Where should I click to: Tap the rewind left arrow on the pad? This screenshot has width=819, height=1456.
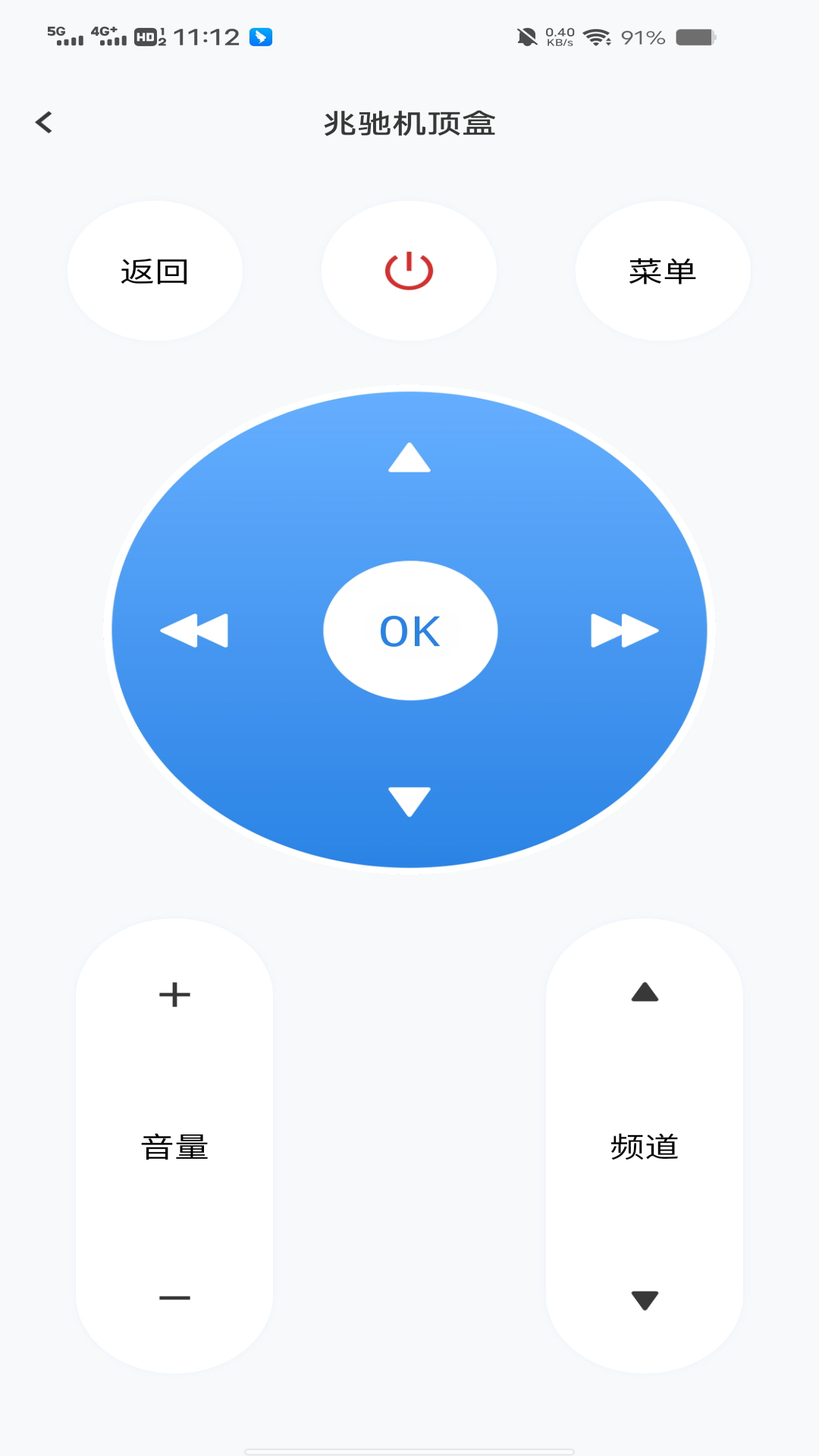pos(194,630)
